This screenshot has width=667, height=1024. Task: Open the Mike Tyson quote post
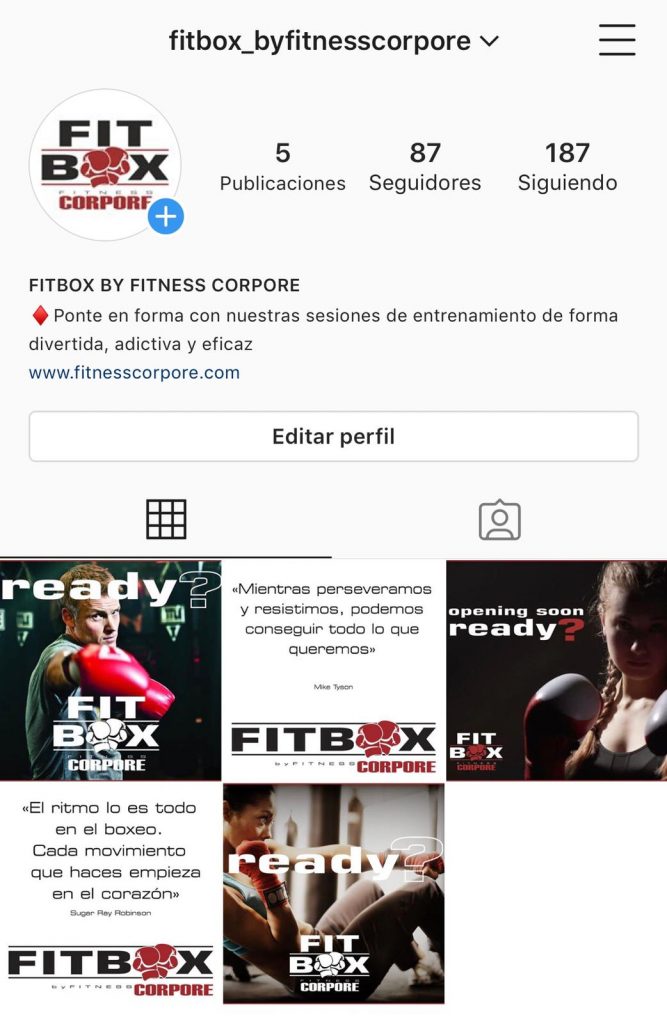click(x=333, y=670)
